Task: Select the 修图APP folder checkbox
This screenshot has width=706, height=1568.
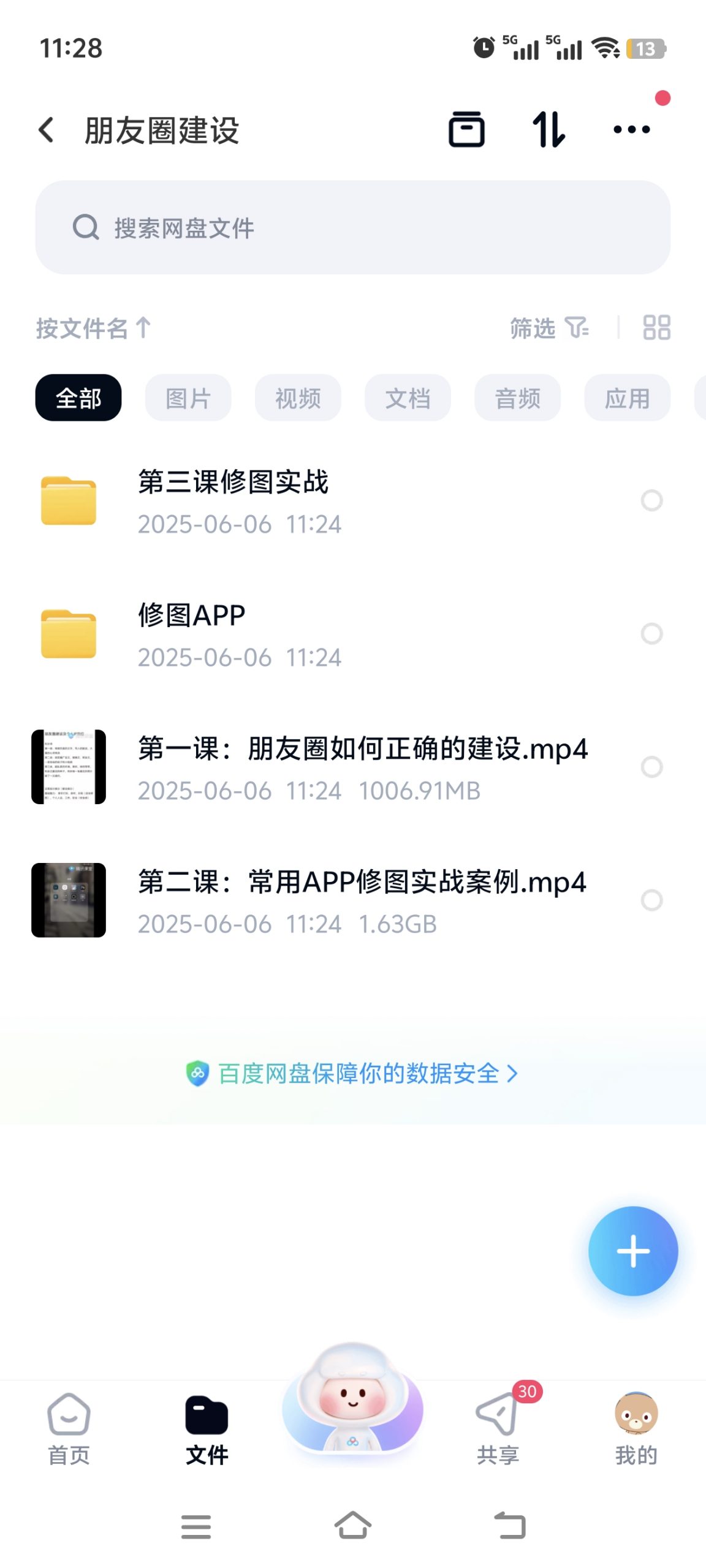Action: pos(651,633)
